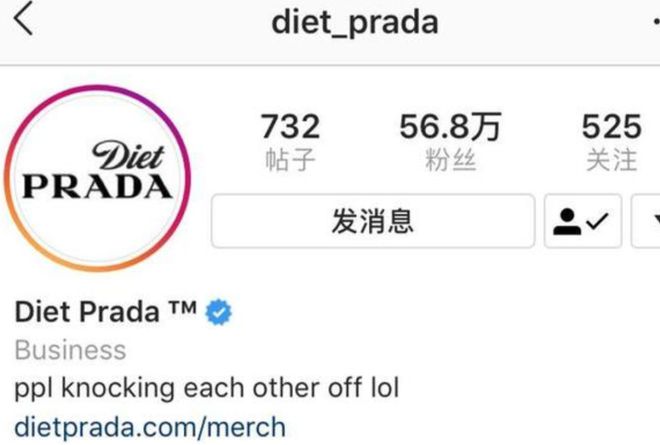Go back using the top-left arrow
This screenshot has height=445, width=660.
[22, 20]
